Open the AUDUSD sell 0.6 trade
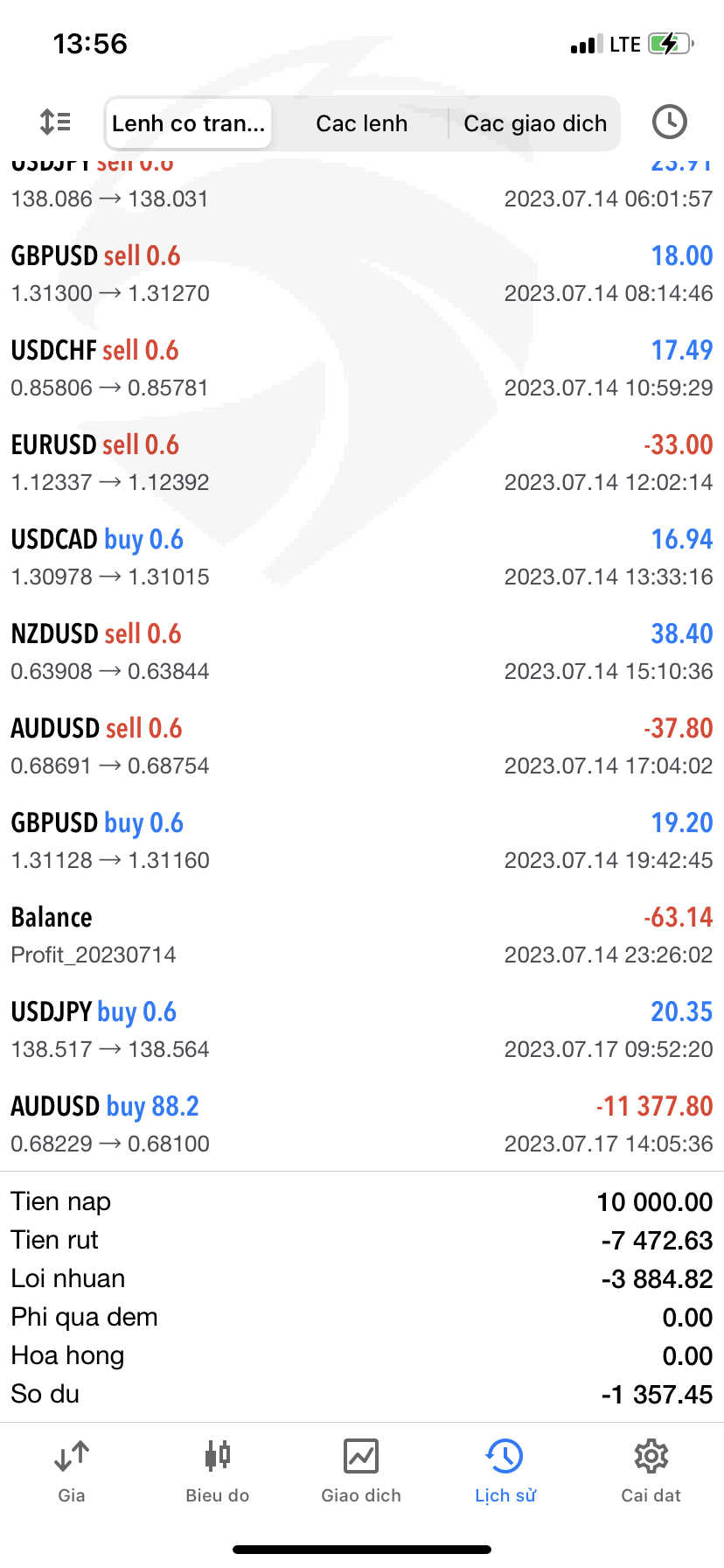The width and height of the screenshot is (724, 1568). (362, 745)
